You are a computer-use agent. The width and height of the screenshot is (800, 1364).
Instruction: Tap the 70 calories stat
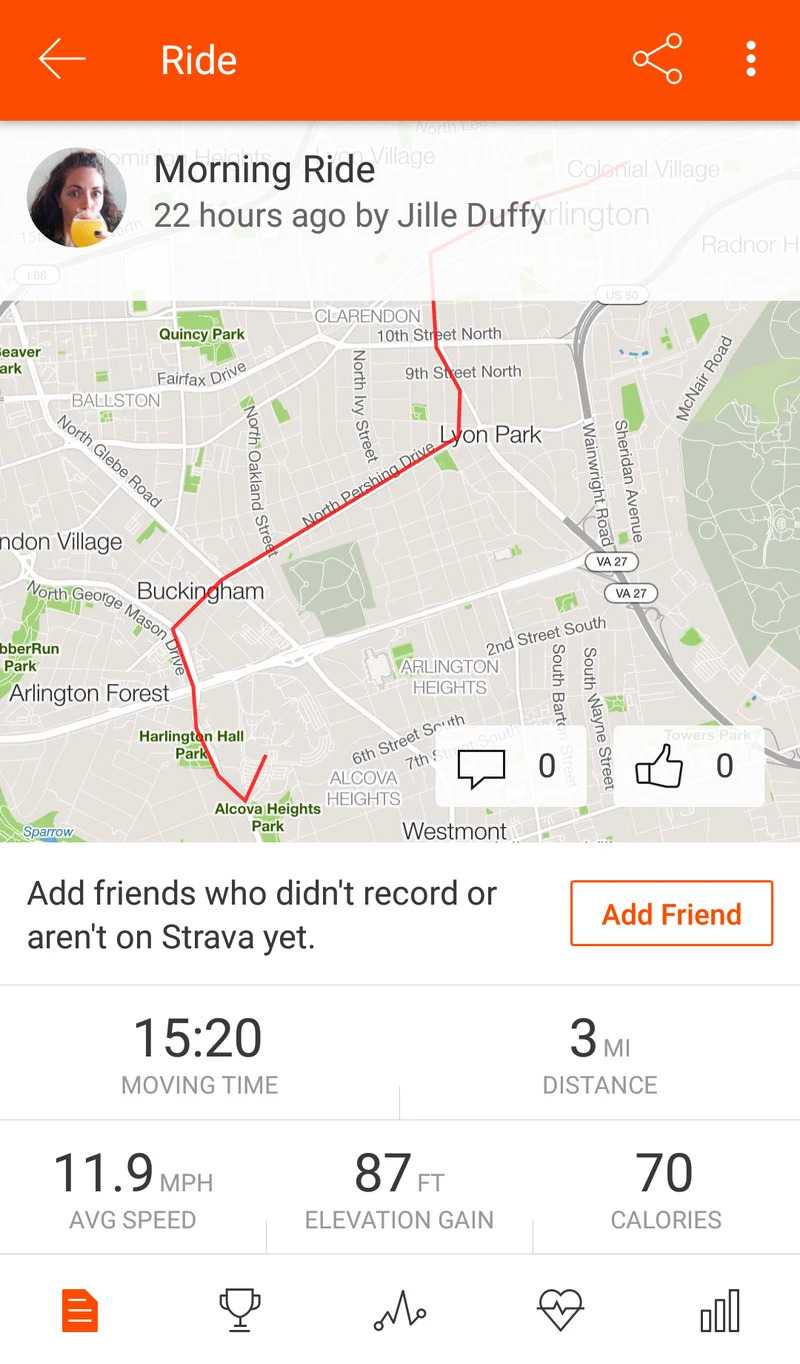pos(665,1173)
